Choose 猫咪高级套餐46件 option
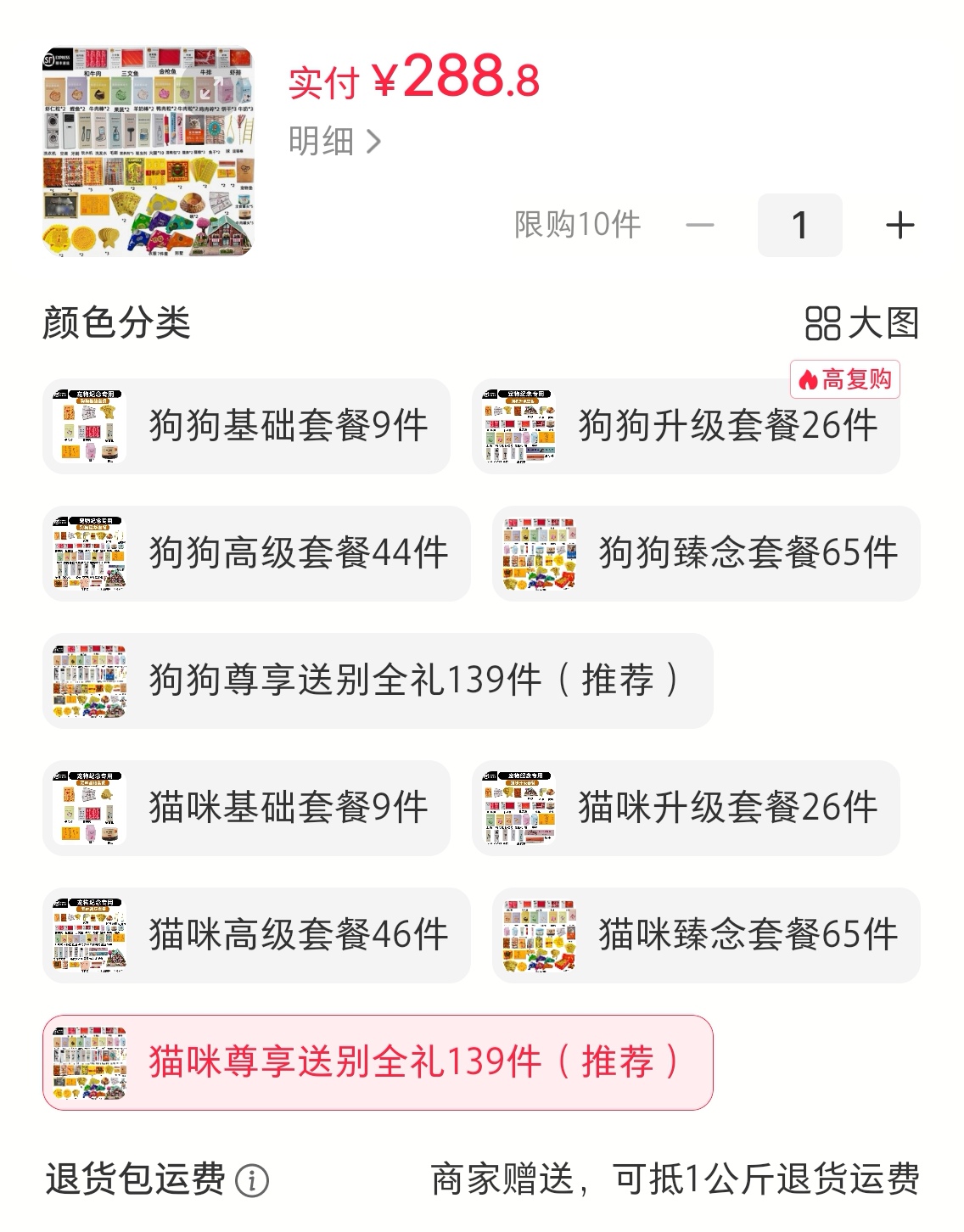 point(256,935)
